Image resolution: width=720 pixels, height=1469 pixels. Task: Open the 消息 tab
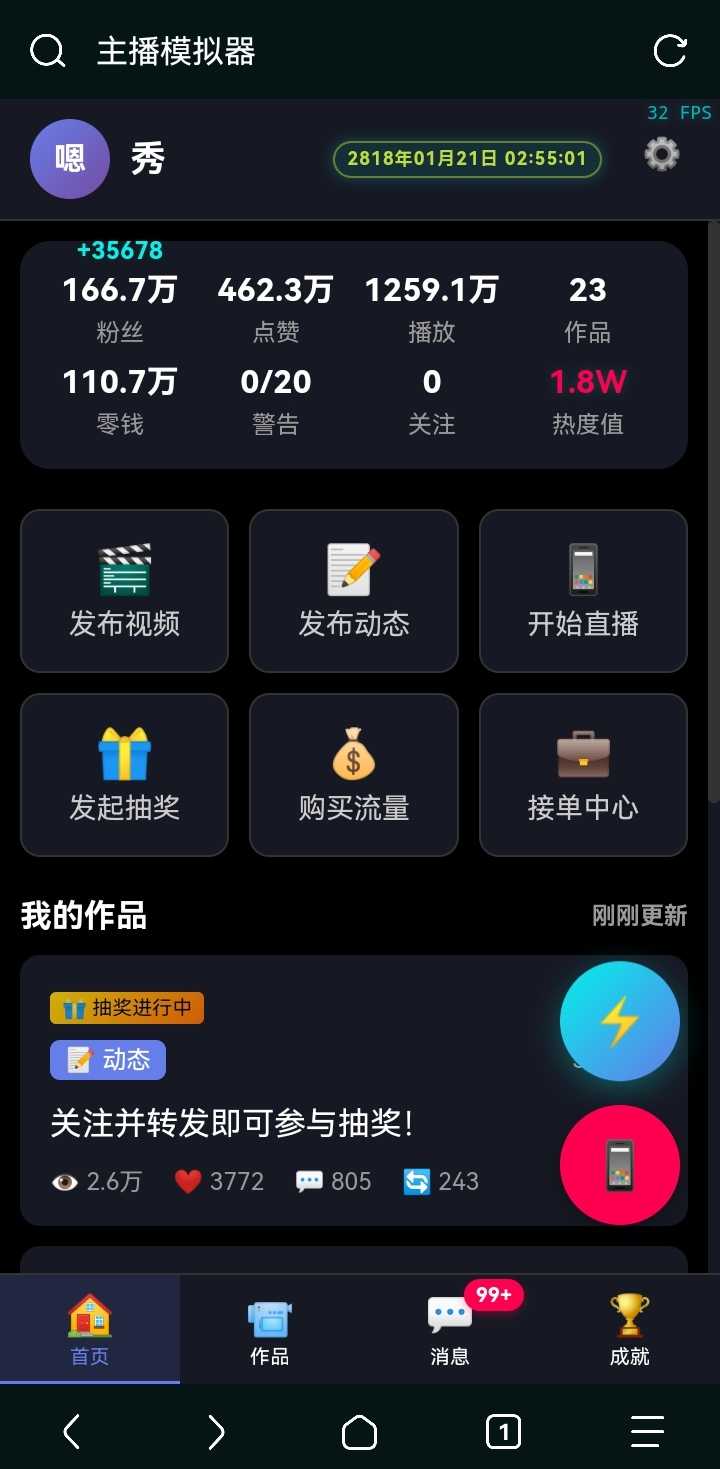point(449,1329)
